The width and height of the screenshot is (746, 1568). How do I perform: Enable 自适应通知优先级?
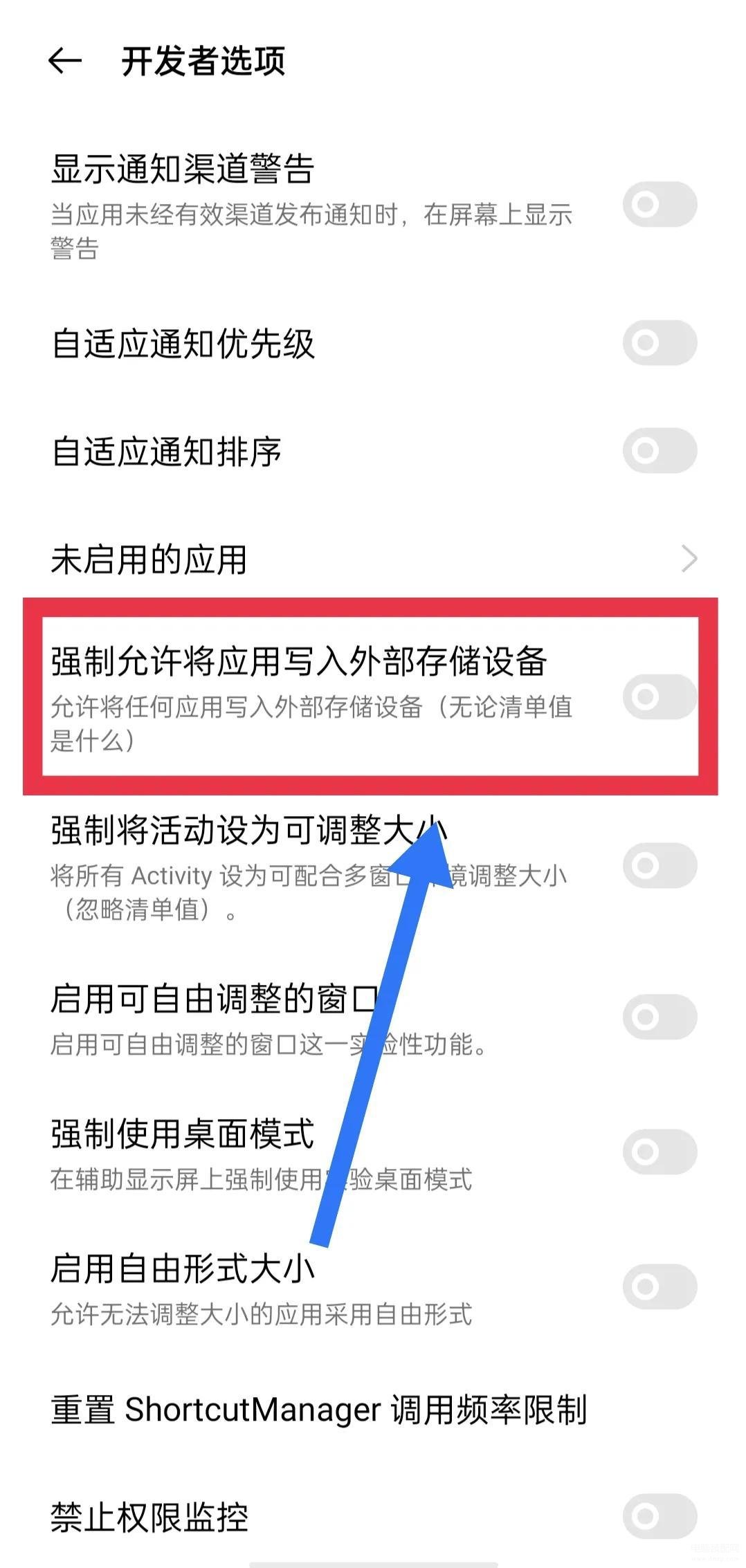(659, 342)
